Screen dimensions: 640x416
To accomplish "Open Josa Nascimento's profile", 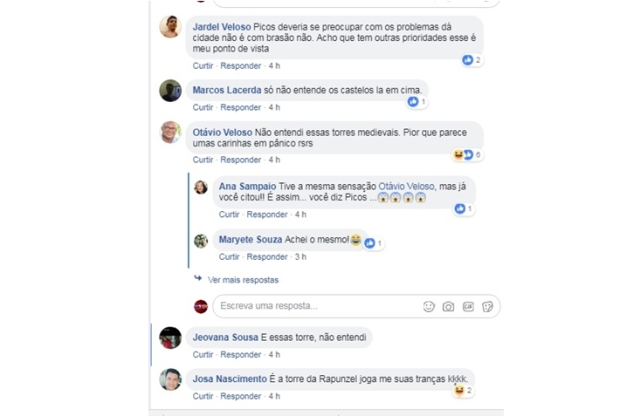I will click(229, 379).
